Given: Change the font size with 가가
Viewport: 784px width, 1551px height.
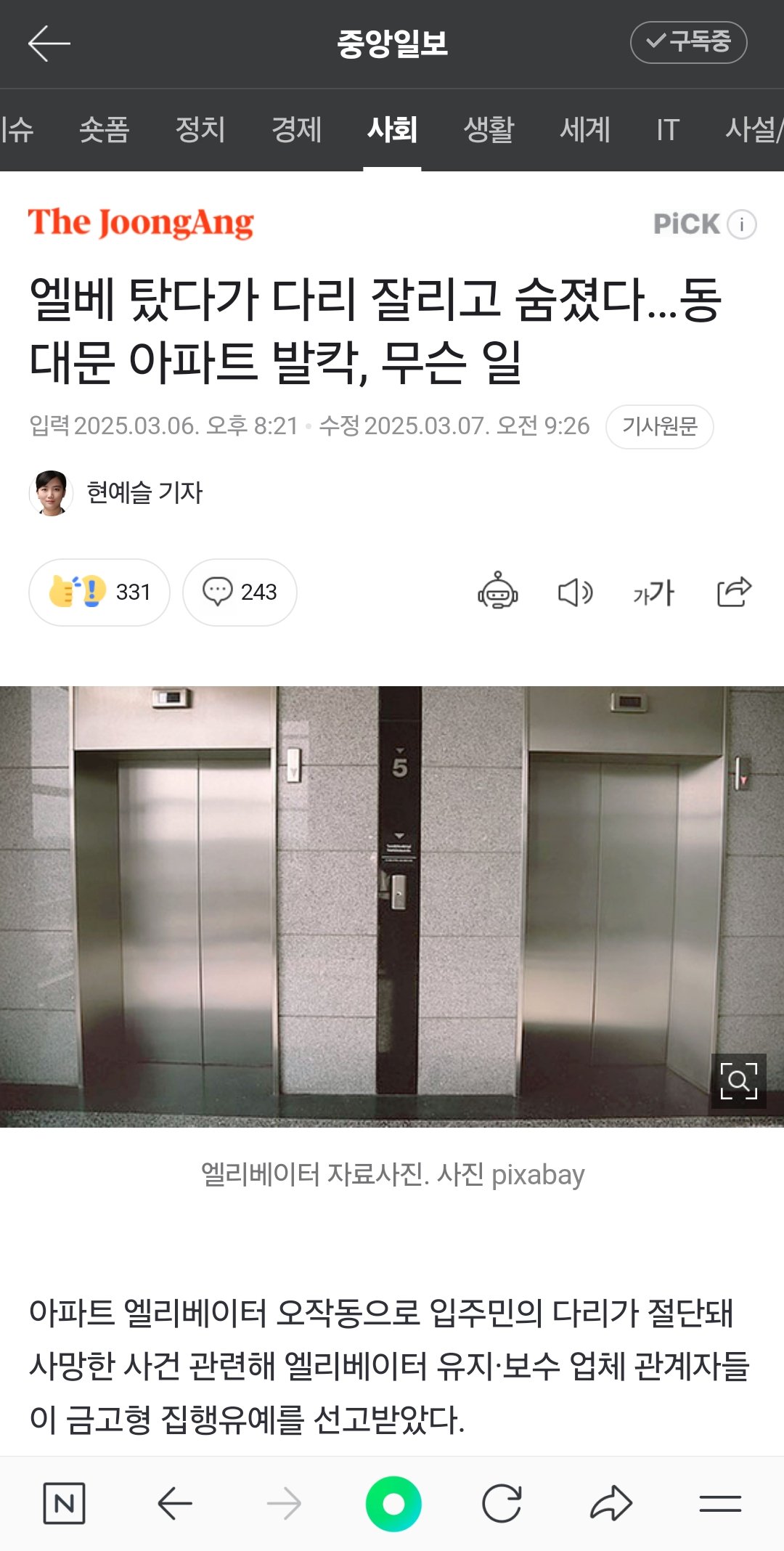Looking at the screenshot, I should [x=653, y=593].
